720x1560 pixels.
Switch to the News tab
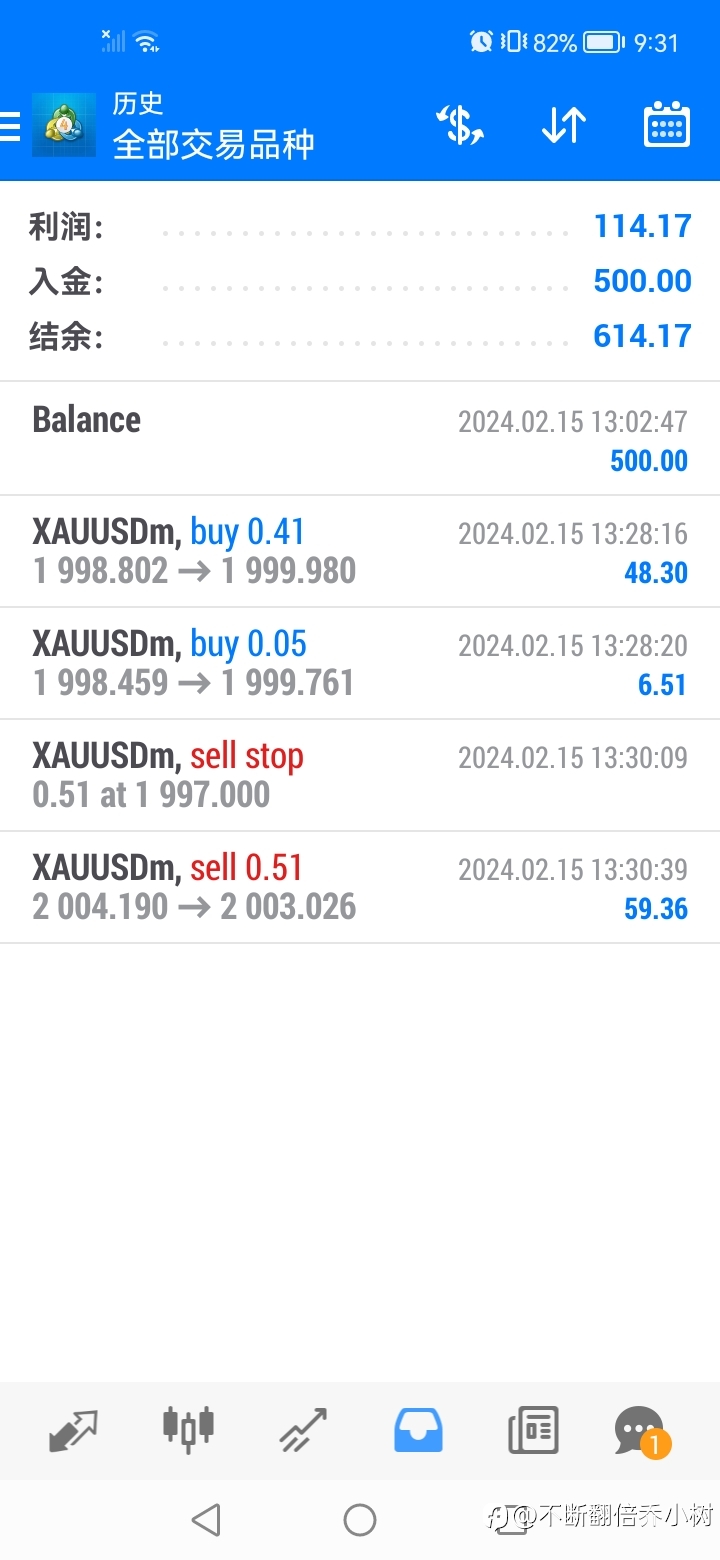click(x=532, y=1430)
